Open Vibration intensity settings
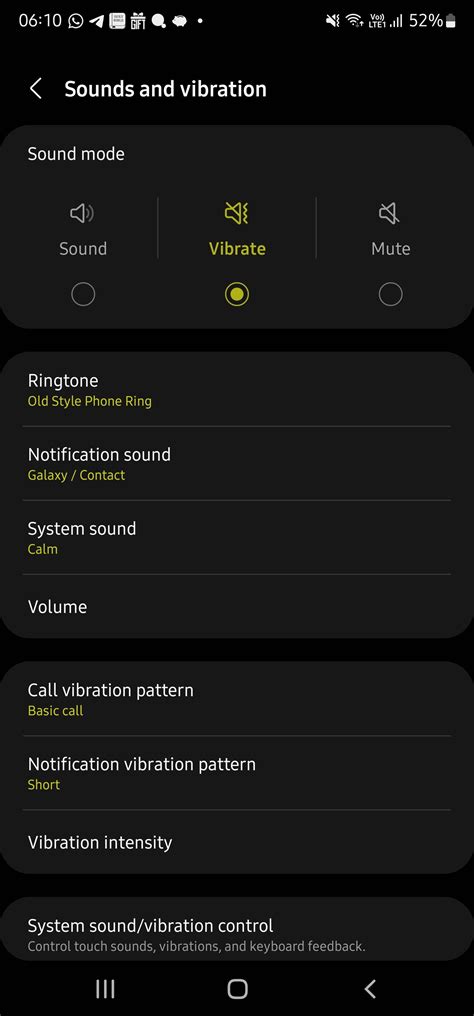The image size is (474, 1016). tap(237, 842)
